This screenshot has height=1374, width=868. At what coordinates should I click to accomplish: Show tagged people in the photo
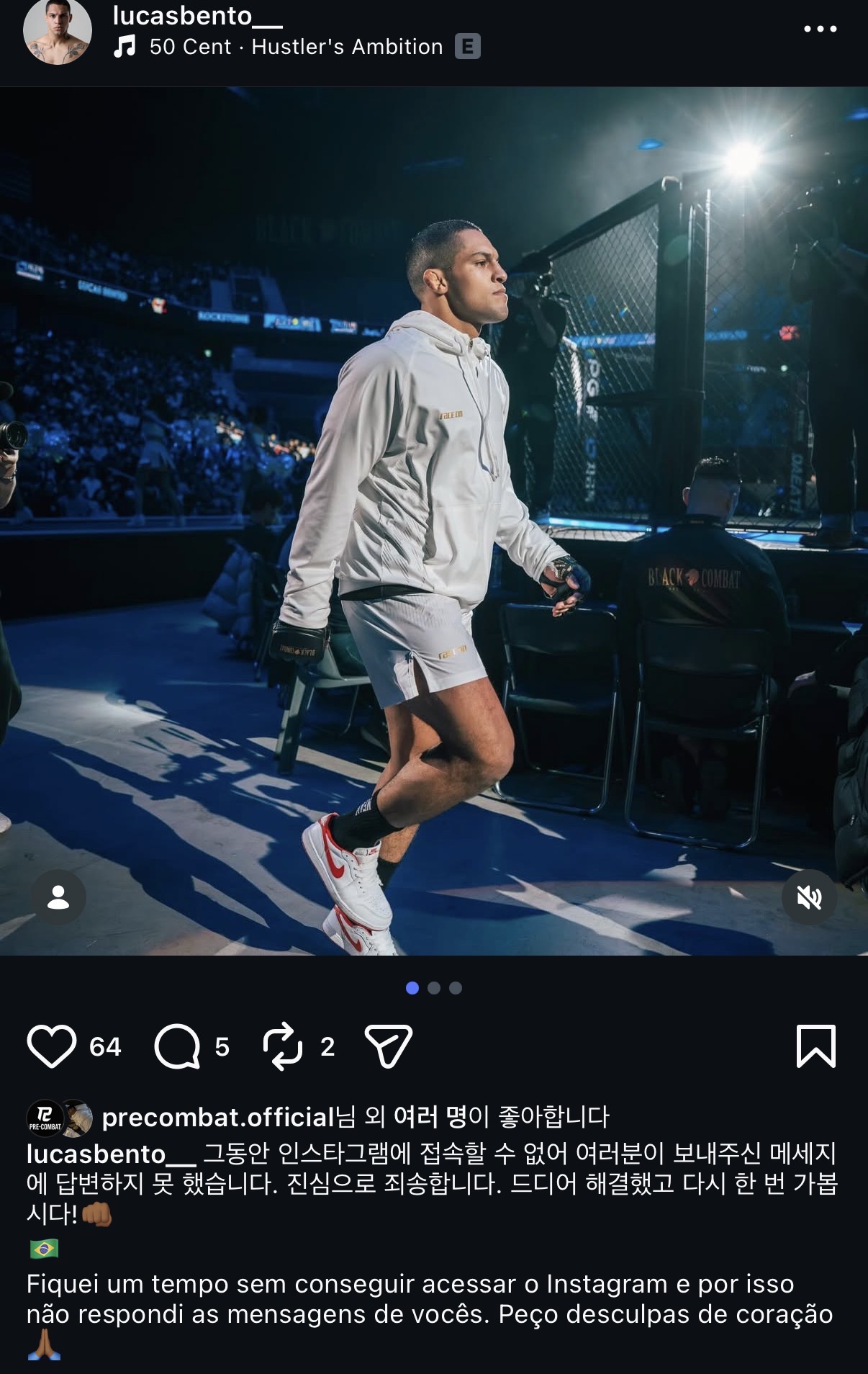[58, 897]
